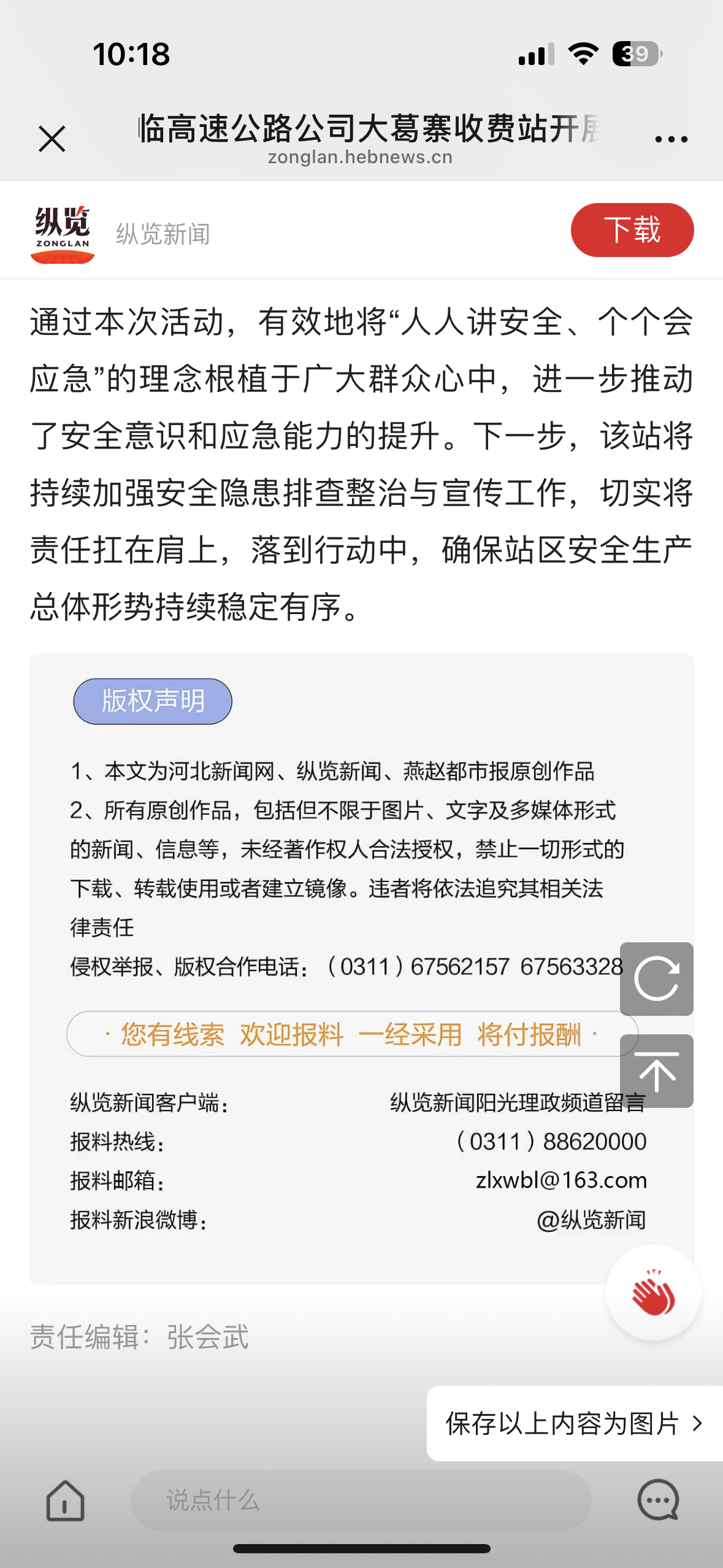Focus the 说点什么 comment field
Viewport: 723px width, 1568px height.
361,1501
